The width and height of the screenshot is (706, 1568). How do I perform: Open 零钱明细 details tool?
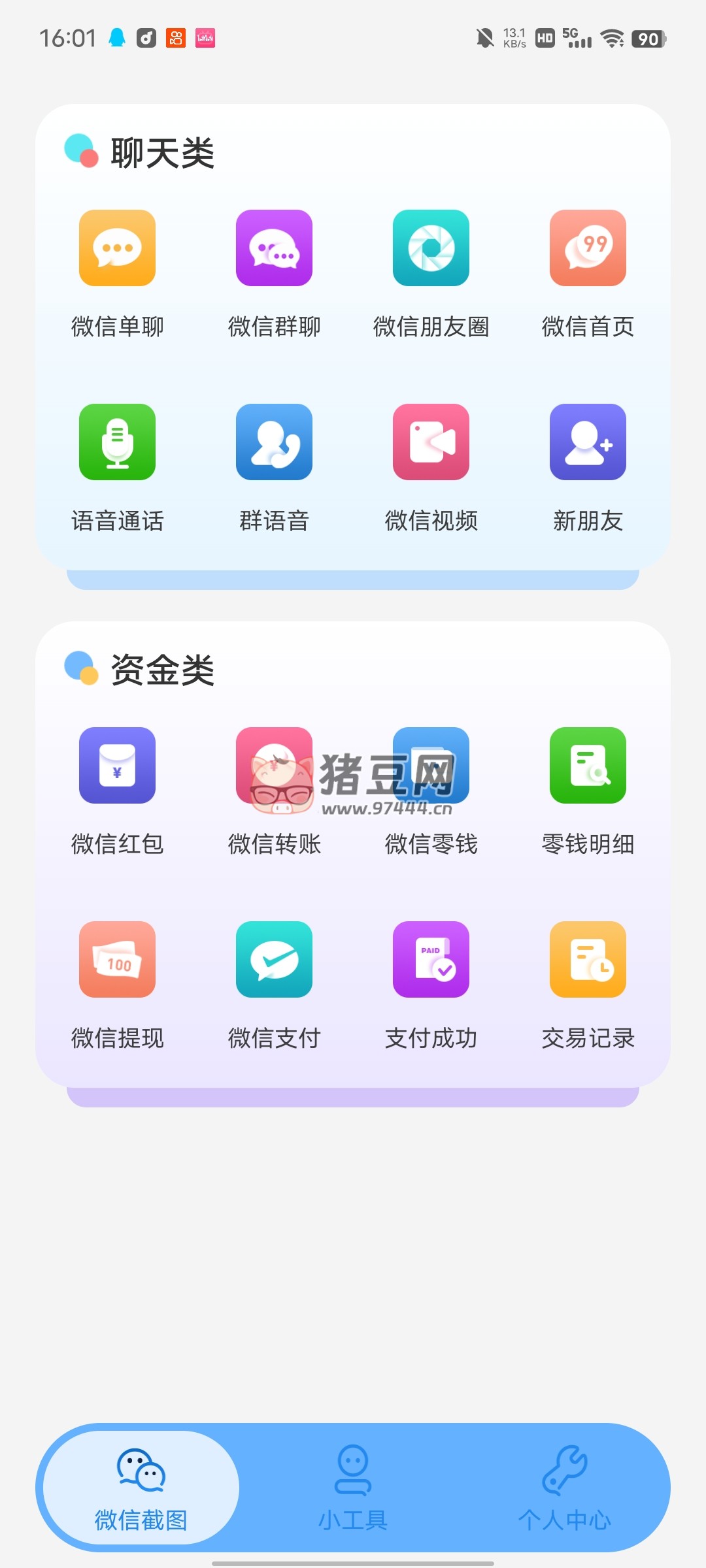click(588, 766)
